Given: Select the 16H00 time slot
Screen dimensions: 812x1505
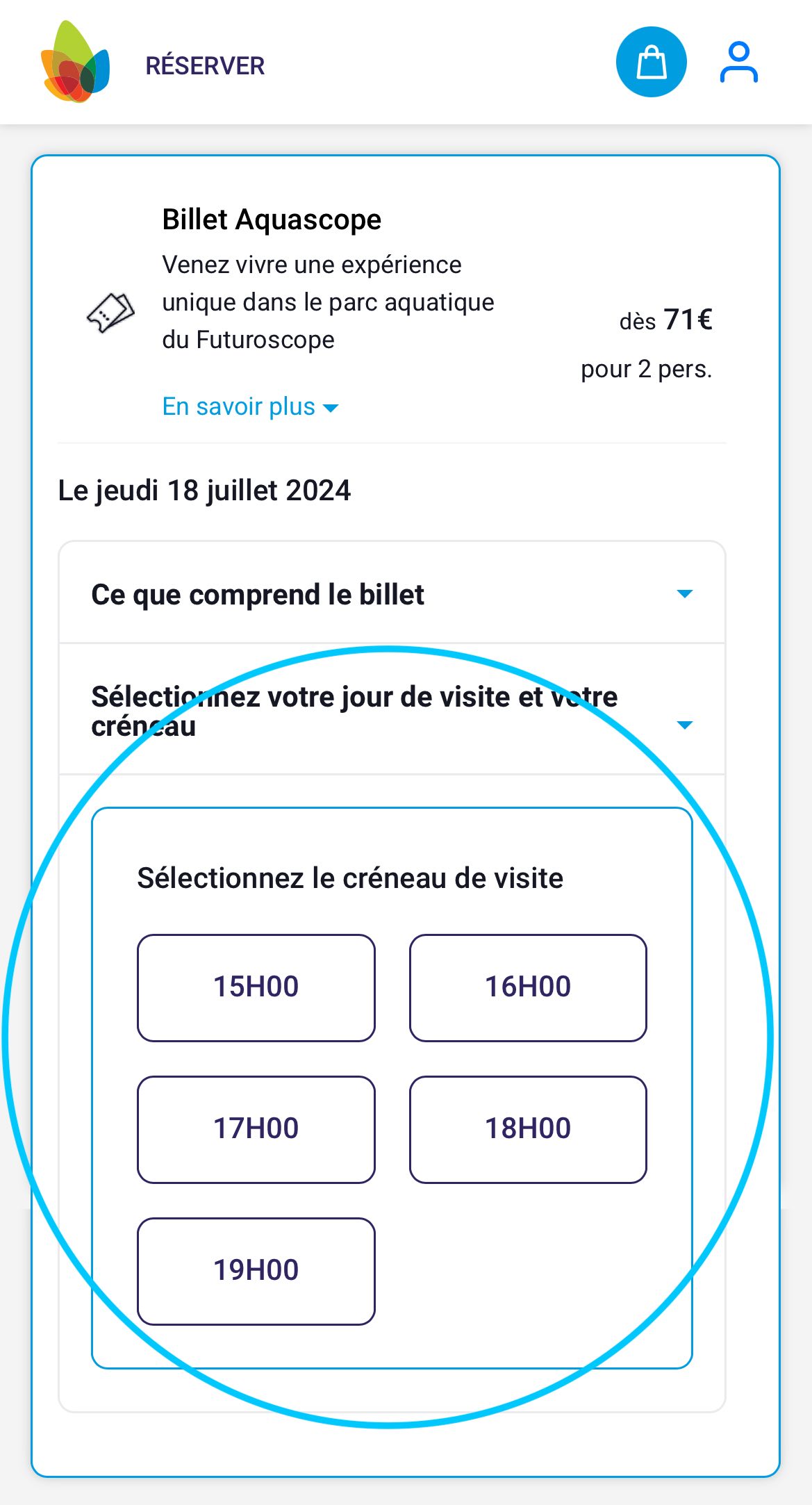Looking at the screenshot, I should tap(528, 987).
